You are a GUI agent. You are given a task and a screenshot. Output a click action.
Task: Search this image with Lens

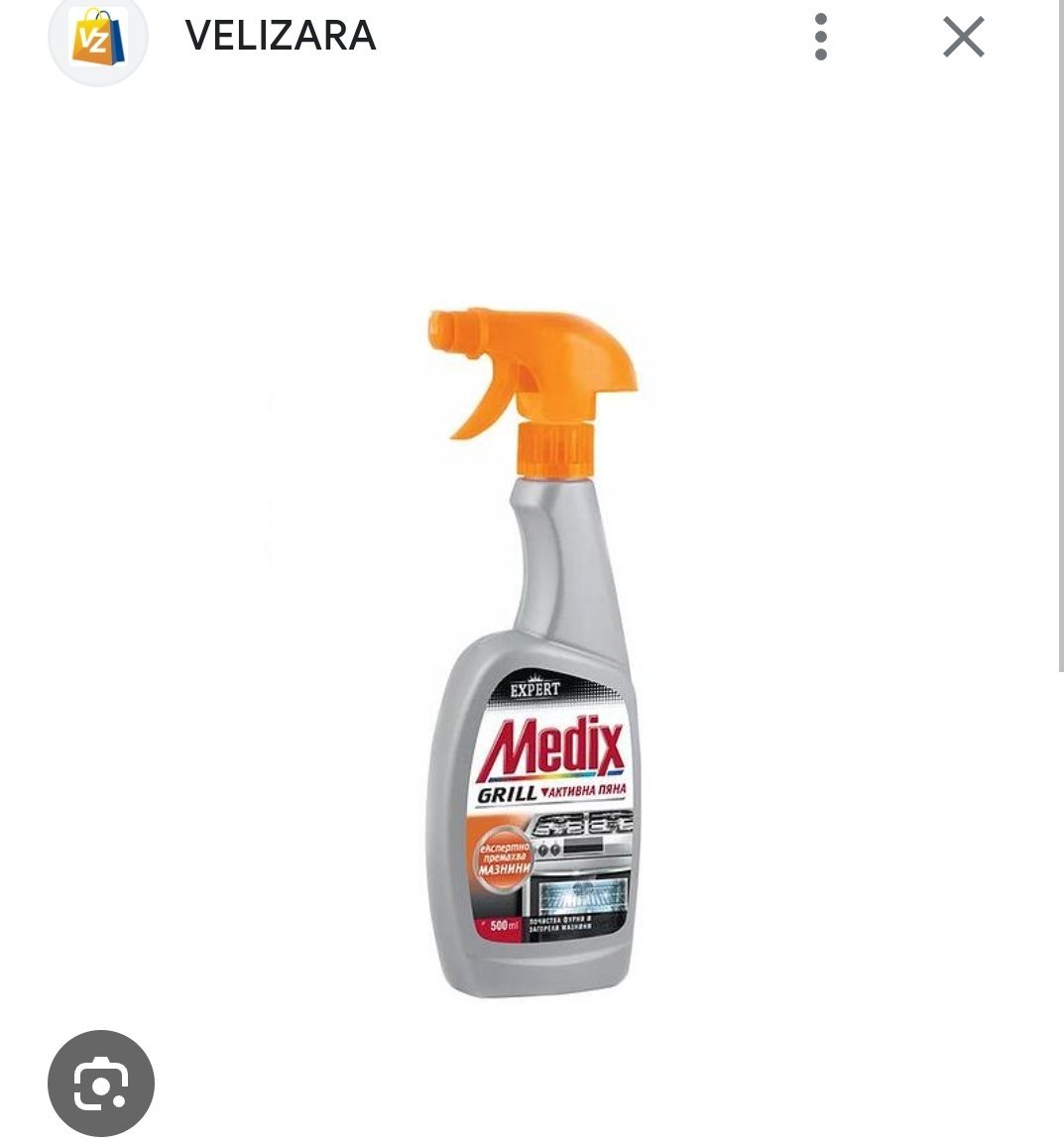click(x=101, y=1084)
